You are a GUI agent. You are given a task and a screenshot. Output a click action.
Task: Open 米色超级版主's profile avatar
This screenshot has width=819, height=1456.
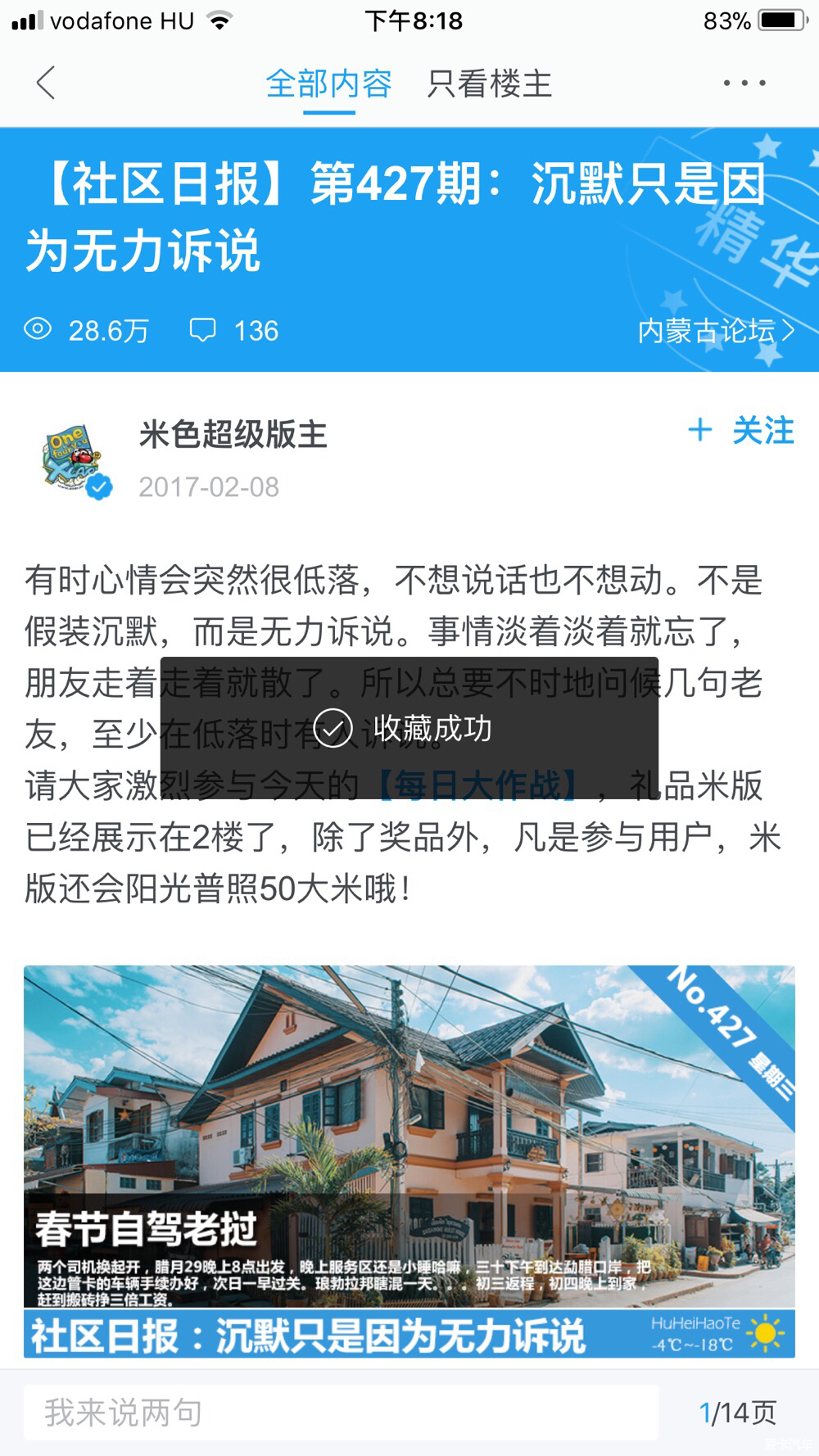tap(74, 459)
